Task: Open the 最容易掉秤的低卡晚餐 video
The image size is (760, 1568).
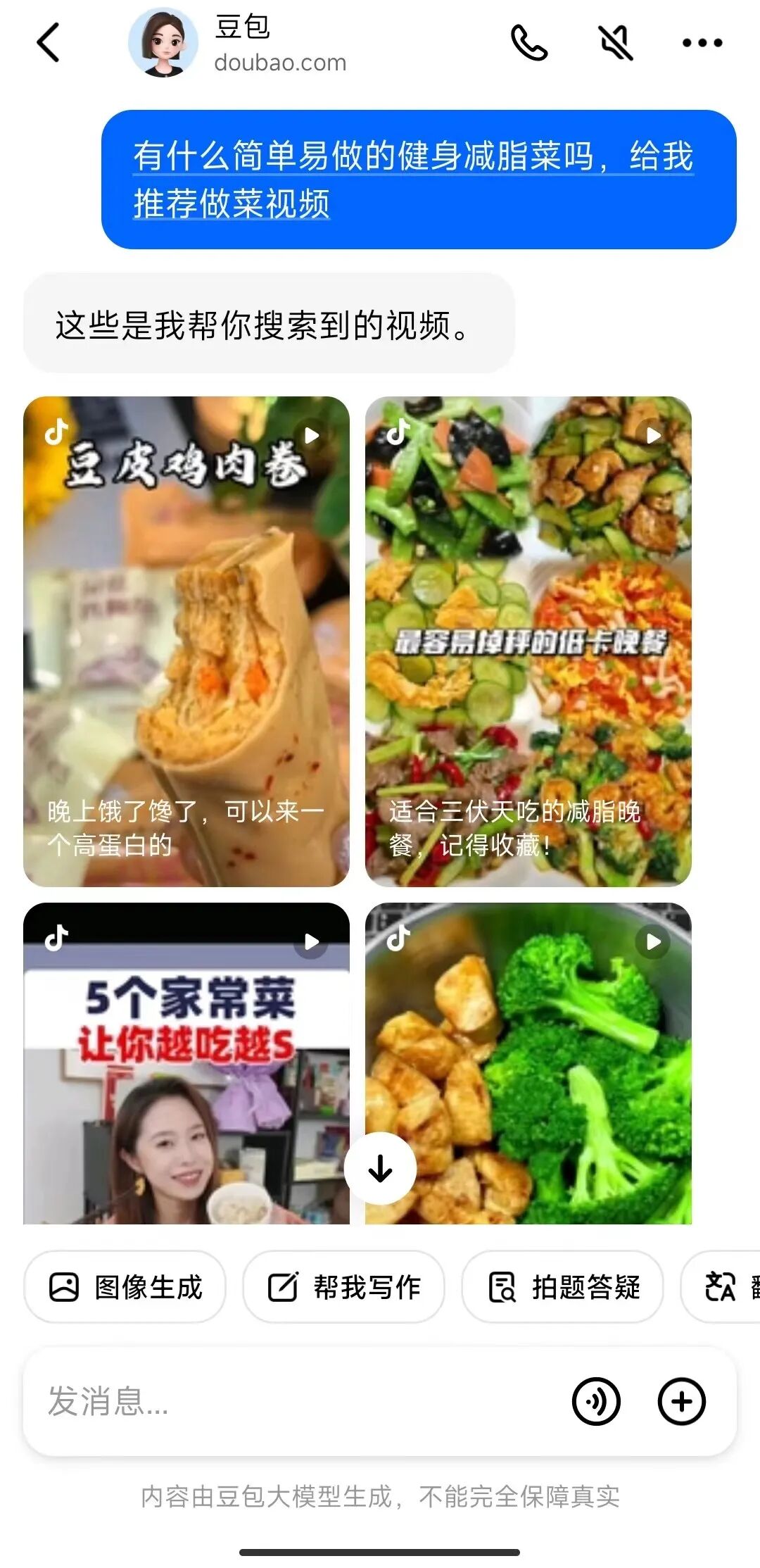Action: 528,641
